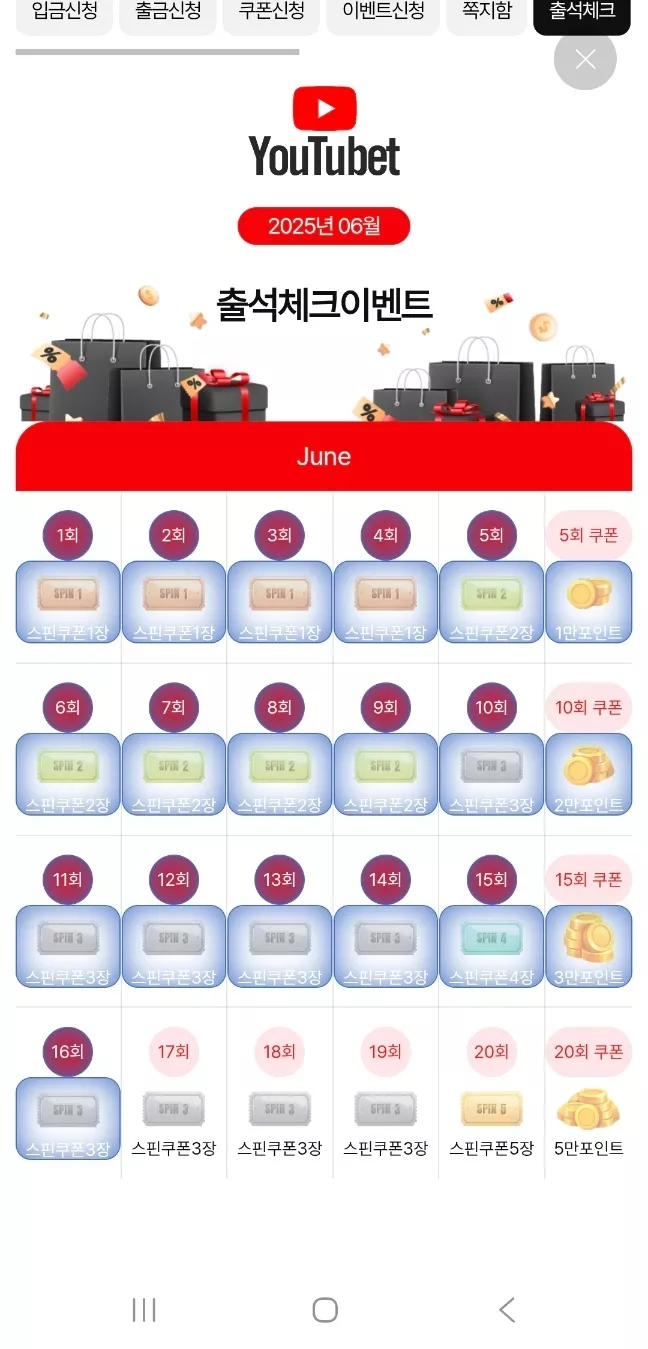Select the 쿠폰신청 tab
Screen dimensions: 648x1349
[271, 14]
